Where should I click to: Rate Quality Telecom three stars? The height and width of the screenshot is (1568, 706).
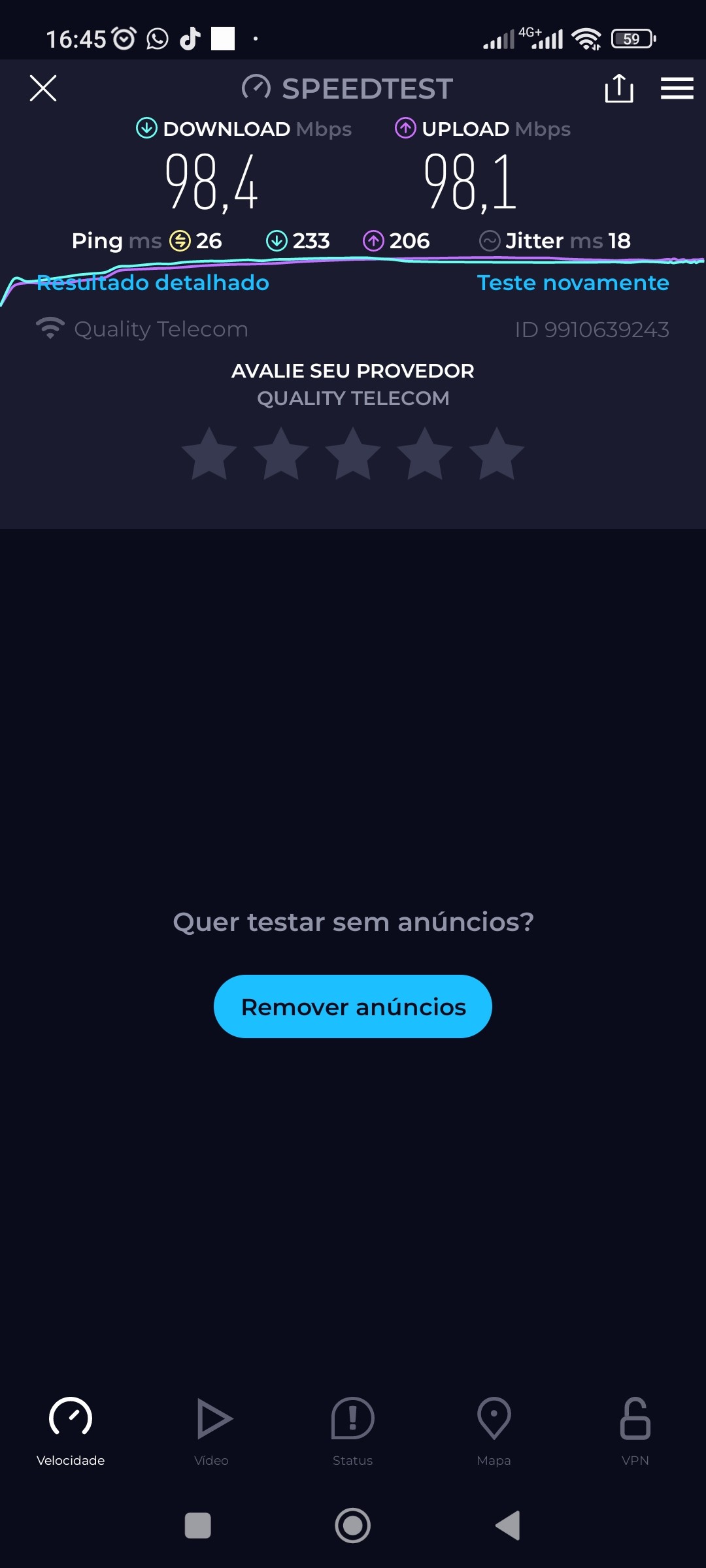pyautogui.click(x=353, y=454)
